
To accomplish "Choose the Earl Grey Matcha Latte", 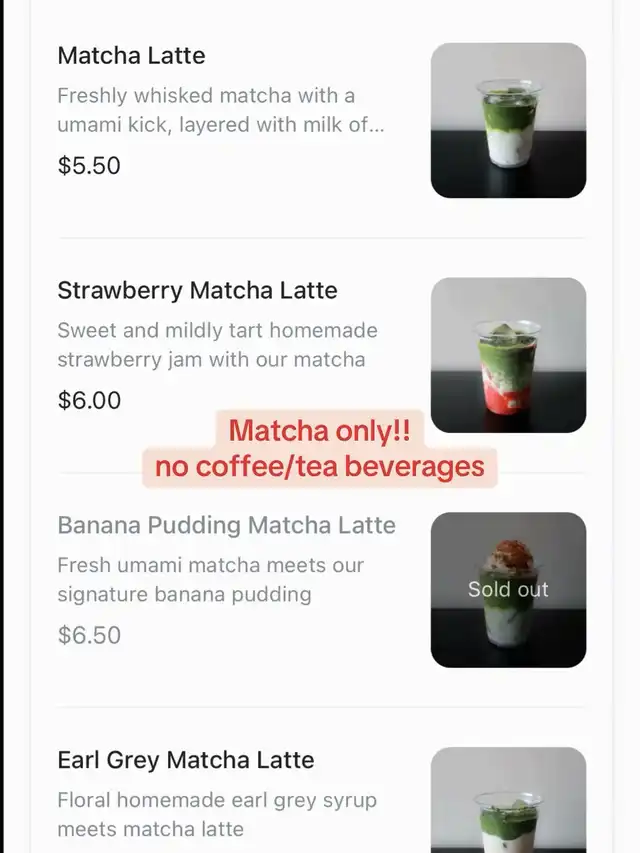I will coord(186,761).
